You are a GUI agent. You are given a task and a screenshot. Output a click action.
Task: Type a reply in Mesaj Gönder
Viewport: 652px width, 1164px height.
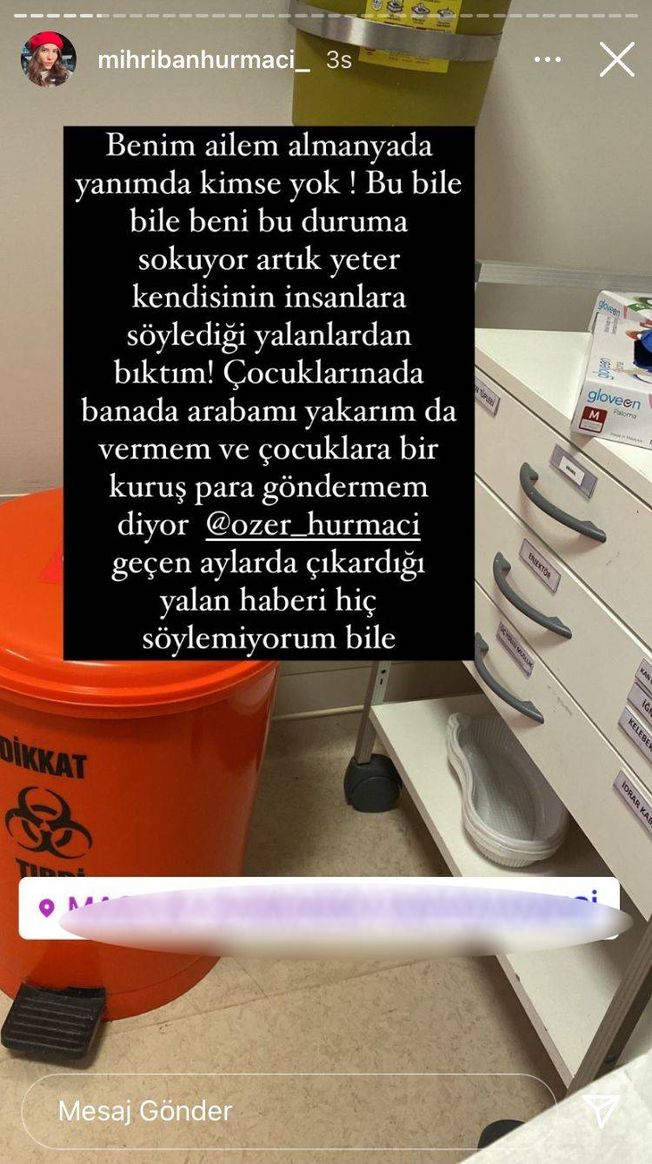coord(288,1110)
